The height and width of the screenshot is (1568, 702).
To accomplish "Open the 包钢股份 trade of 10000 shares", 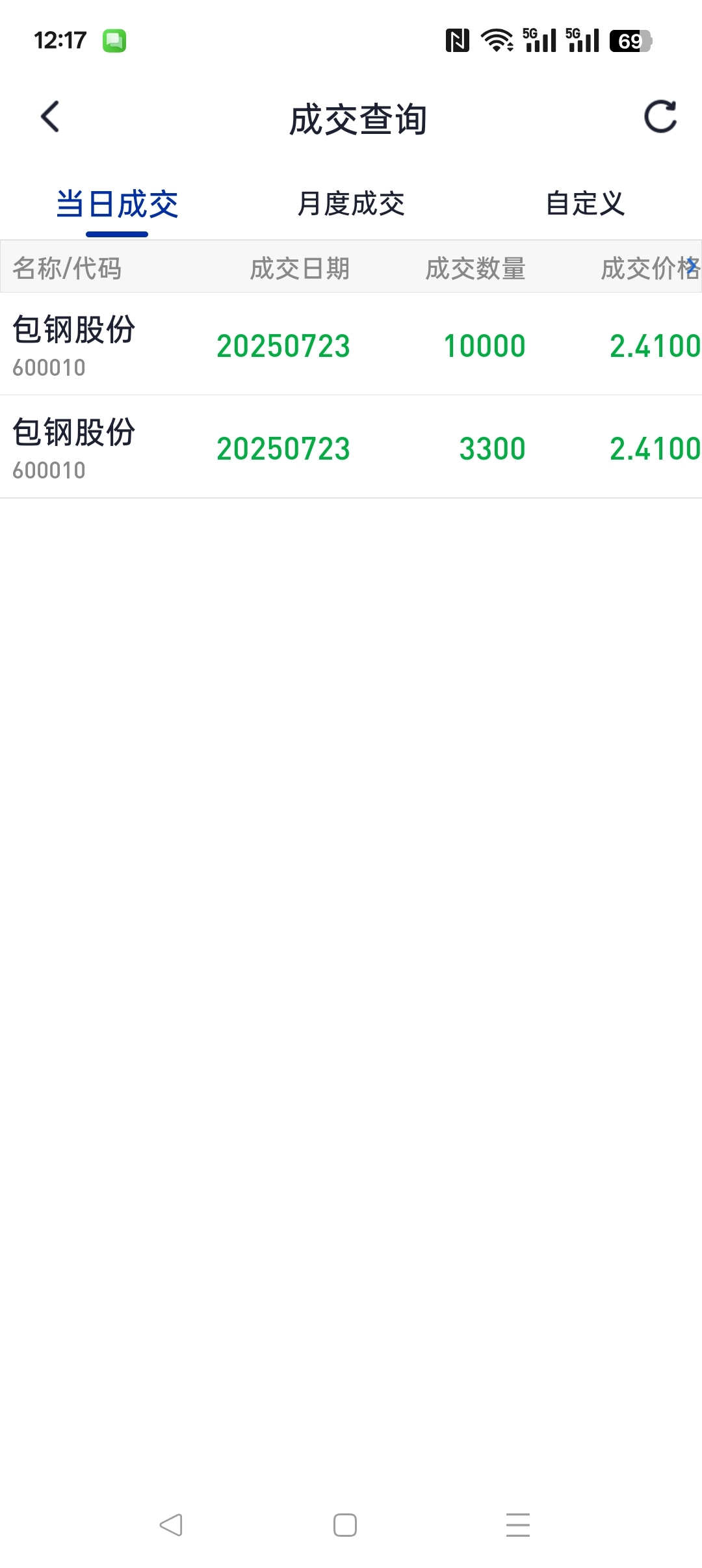I will click(x=351, y=345).
